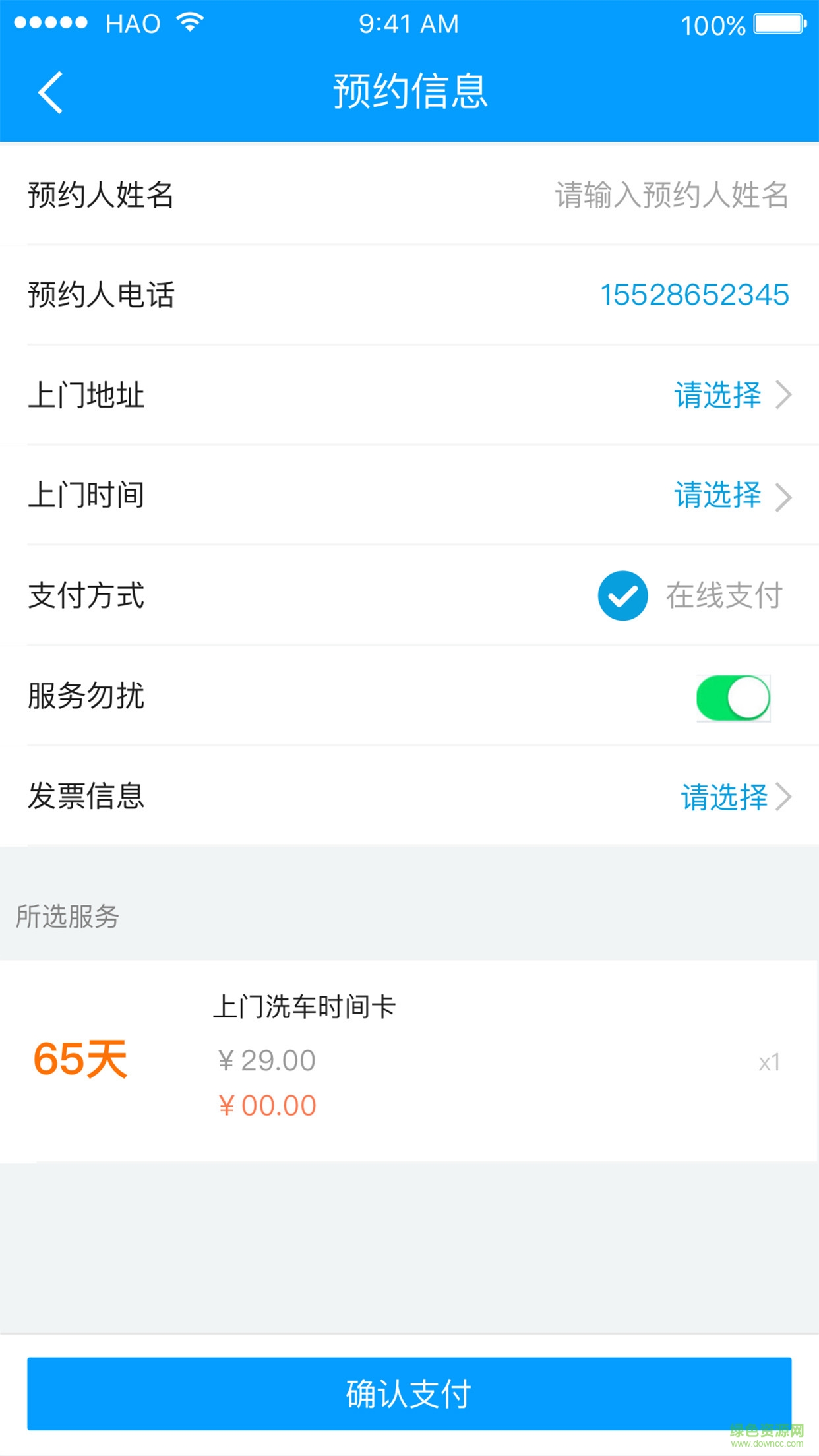The width and height of the screenshot is (819, 1456).
Task: Click the back arrow in the header
Action: coord(49,92)
